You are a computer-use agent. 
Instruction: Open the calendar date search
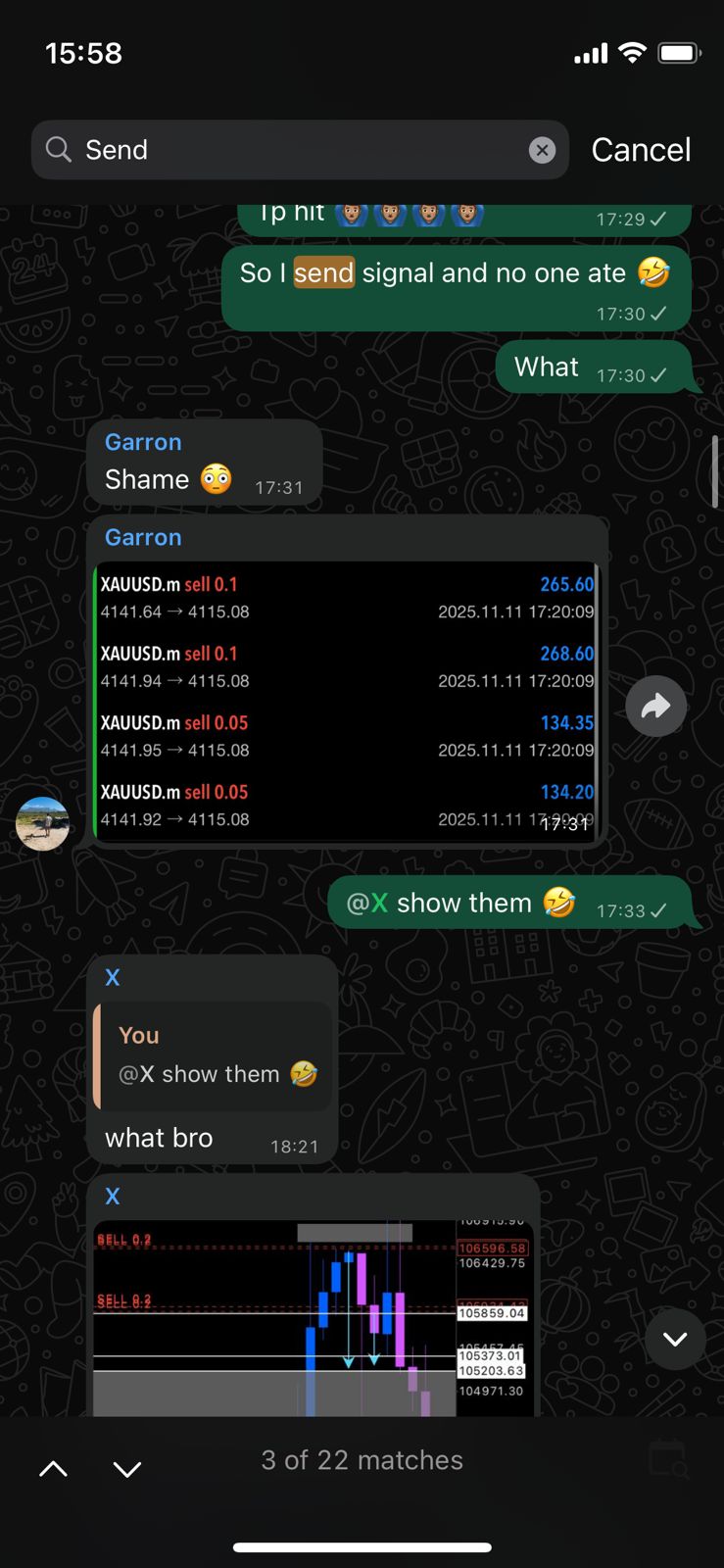pyautogui.click(x=669, y=1459)
